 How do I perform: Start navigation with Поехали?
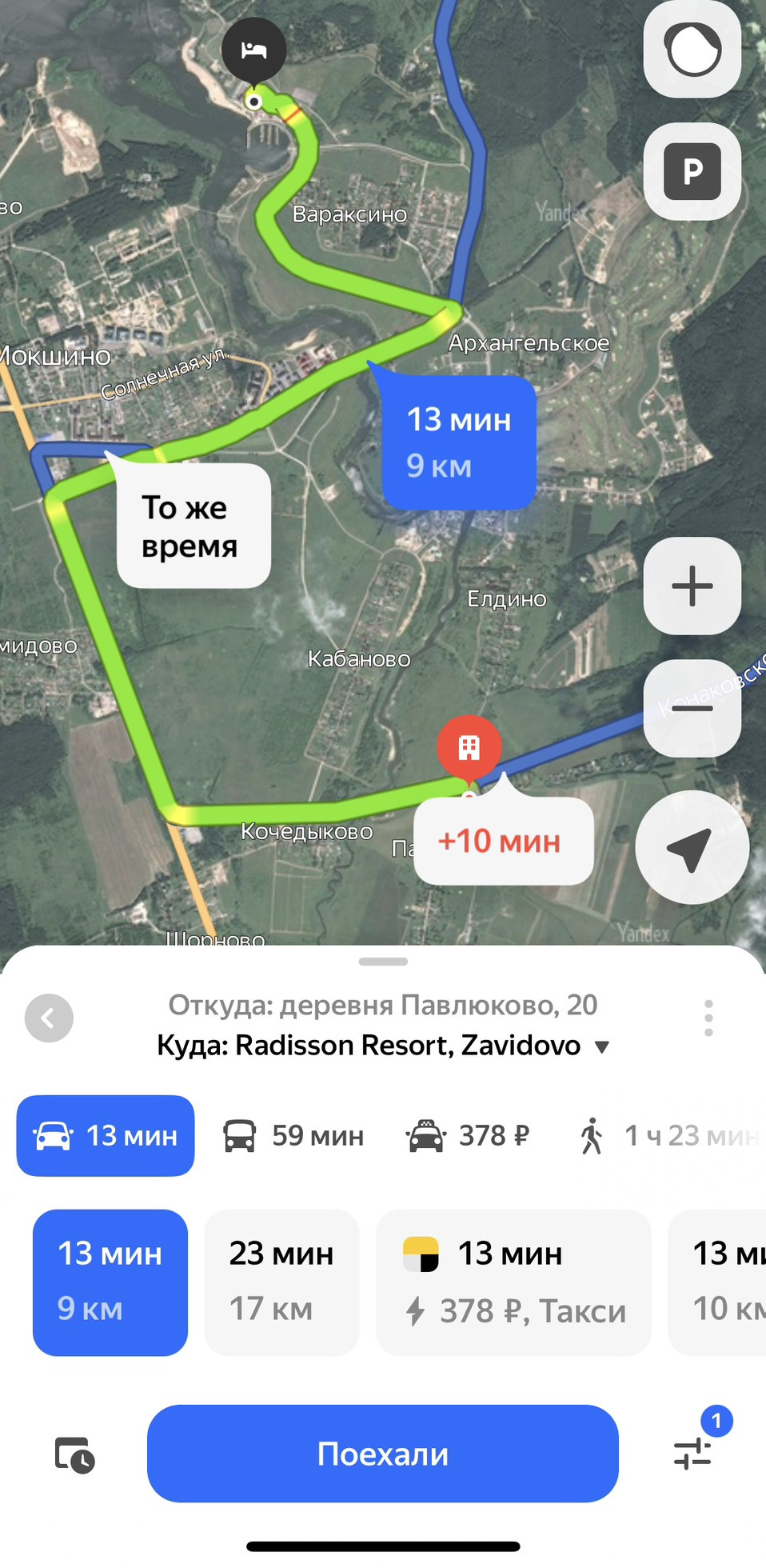382,1454
